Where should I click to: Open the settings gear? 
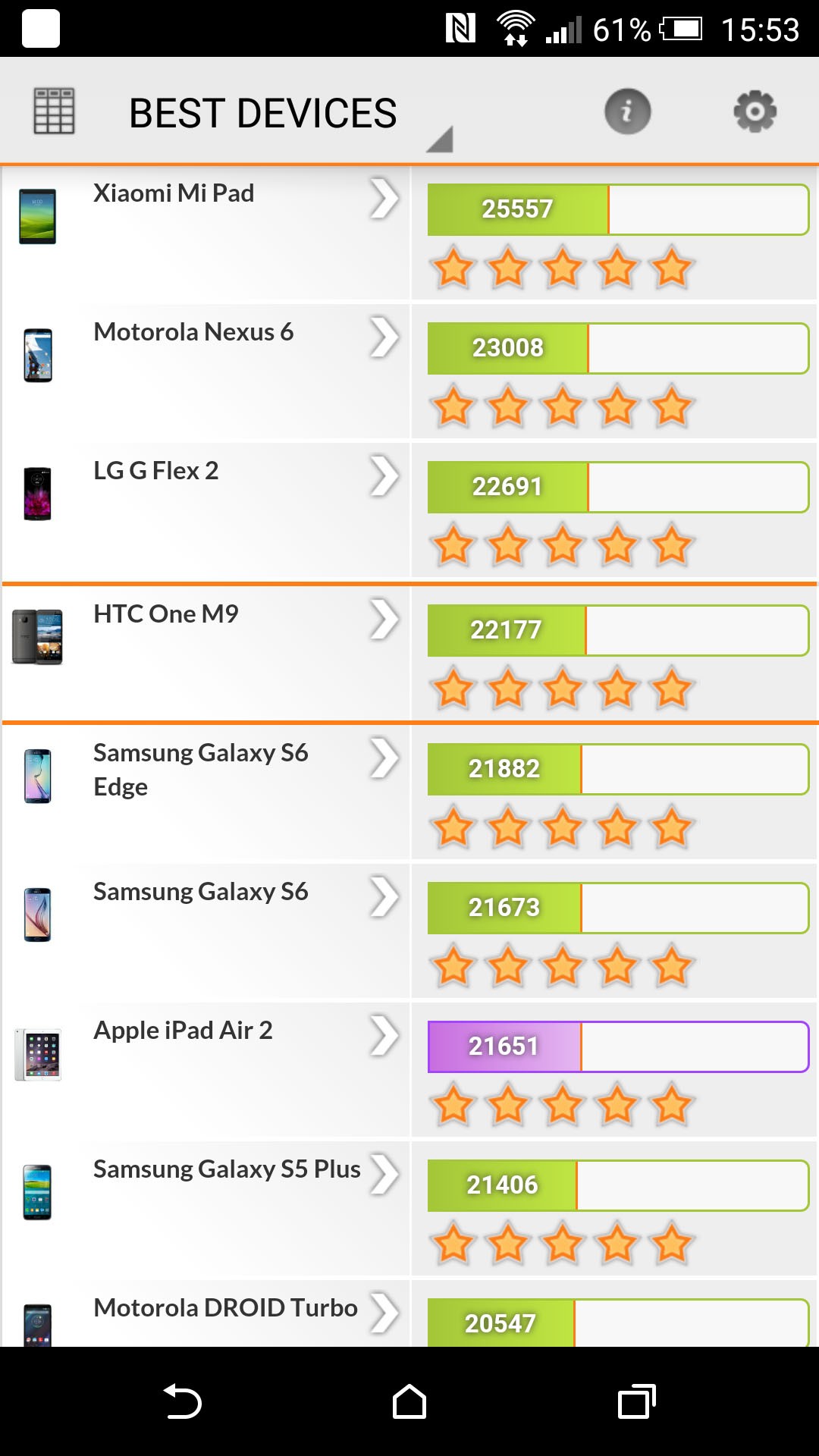(x=755, y=111)
